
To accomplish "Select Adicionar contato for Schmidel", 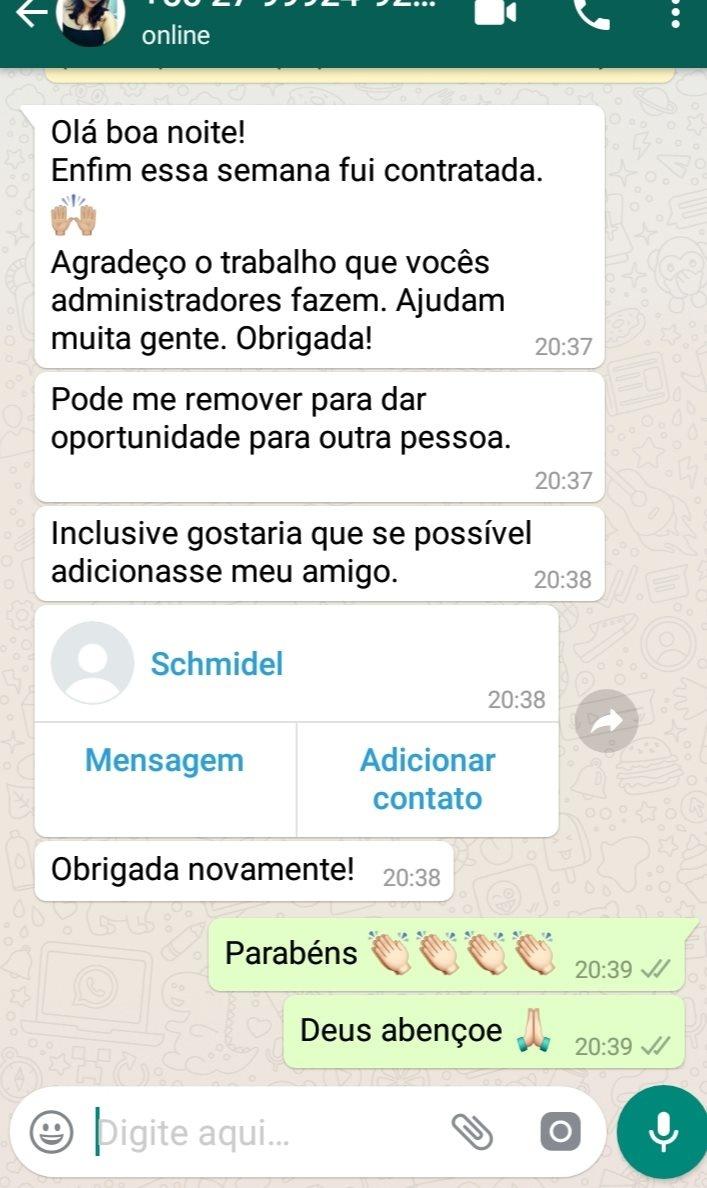I will coord(427,779).
